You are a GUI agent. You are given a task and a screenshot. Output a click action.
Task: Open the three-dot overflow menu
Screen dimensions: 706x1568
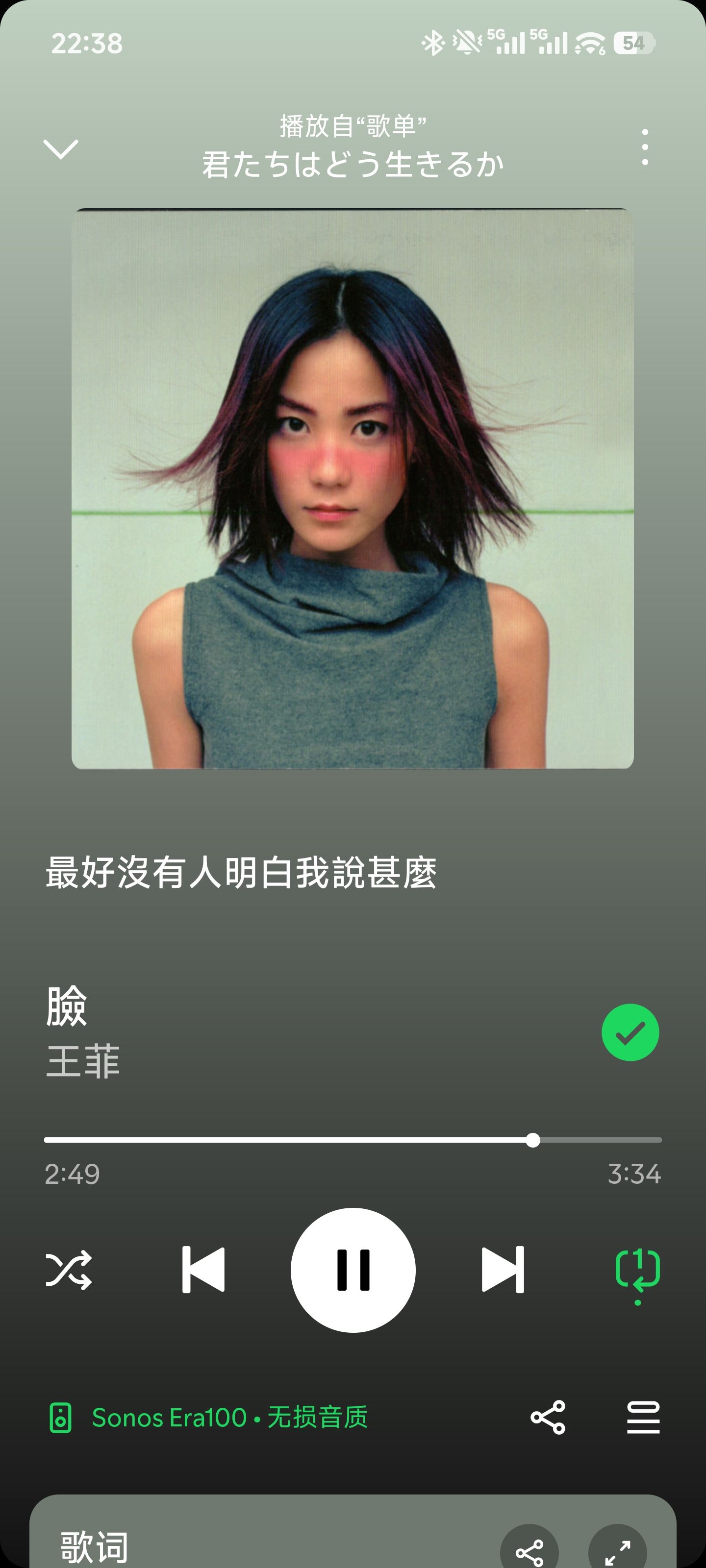[x=645, y=147]
